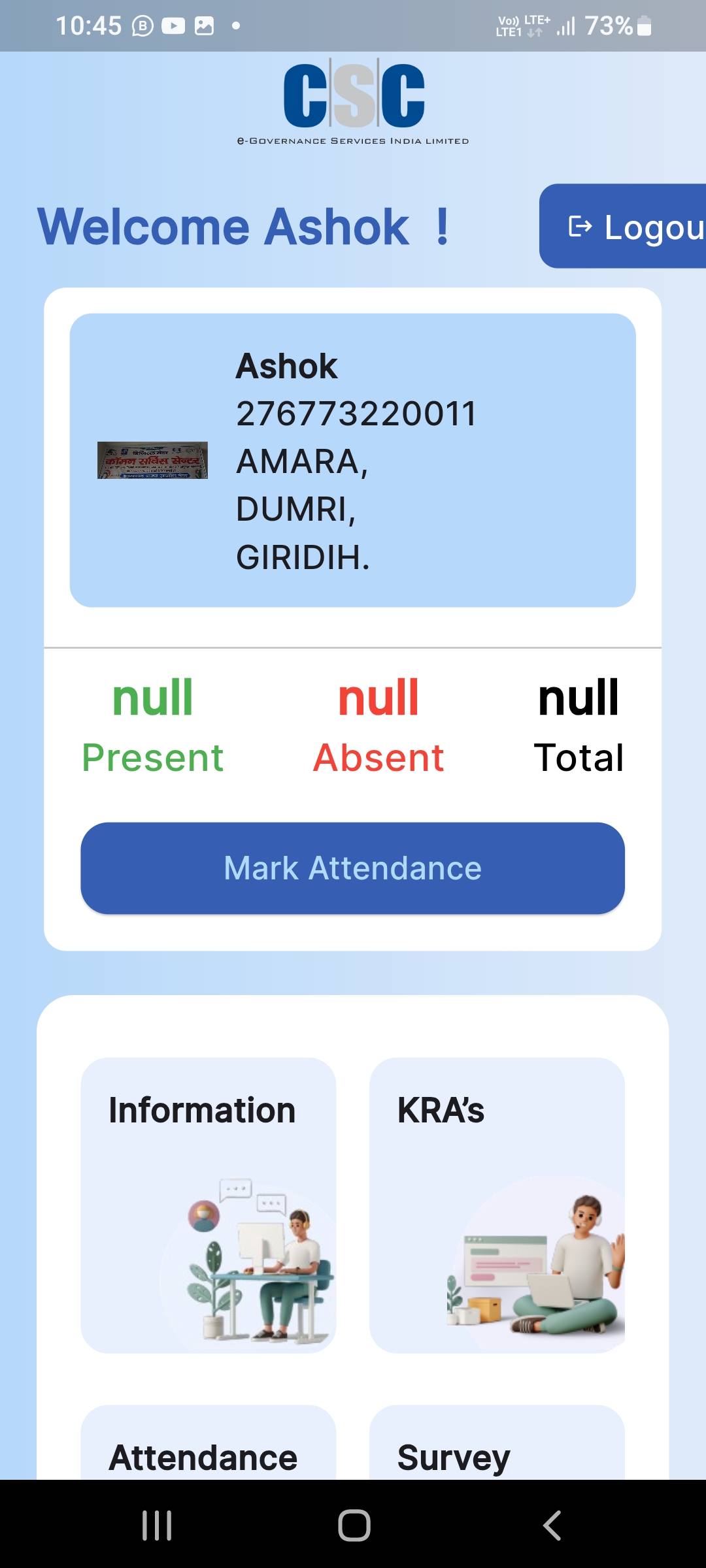This screenshot has width=706, height=1568.
Task: Tap the Logout button
Action: pos(622,226)
